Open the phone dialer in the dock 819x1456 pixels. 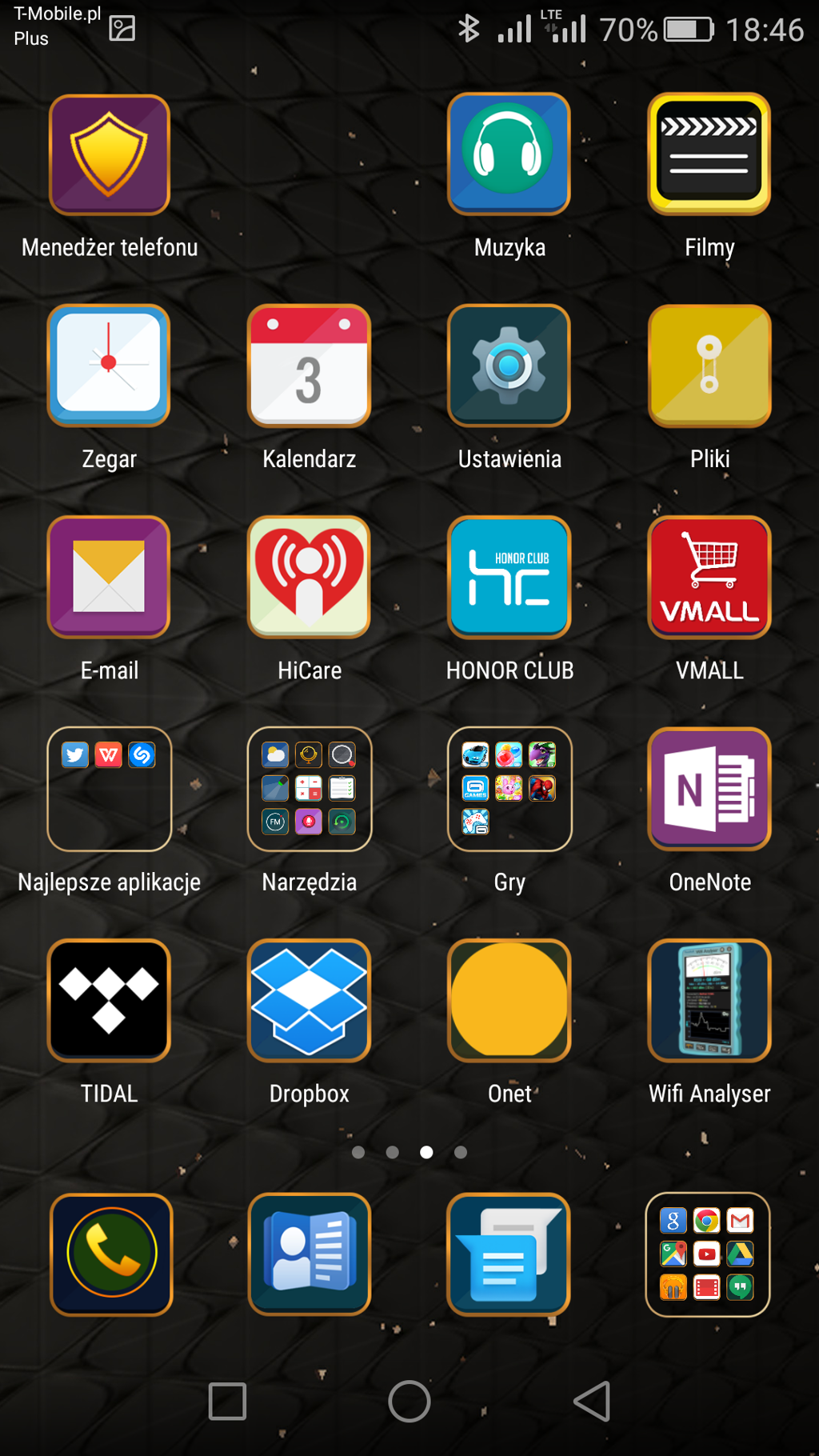pos(111,1254)
